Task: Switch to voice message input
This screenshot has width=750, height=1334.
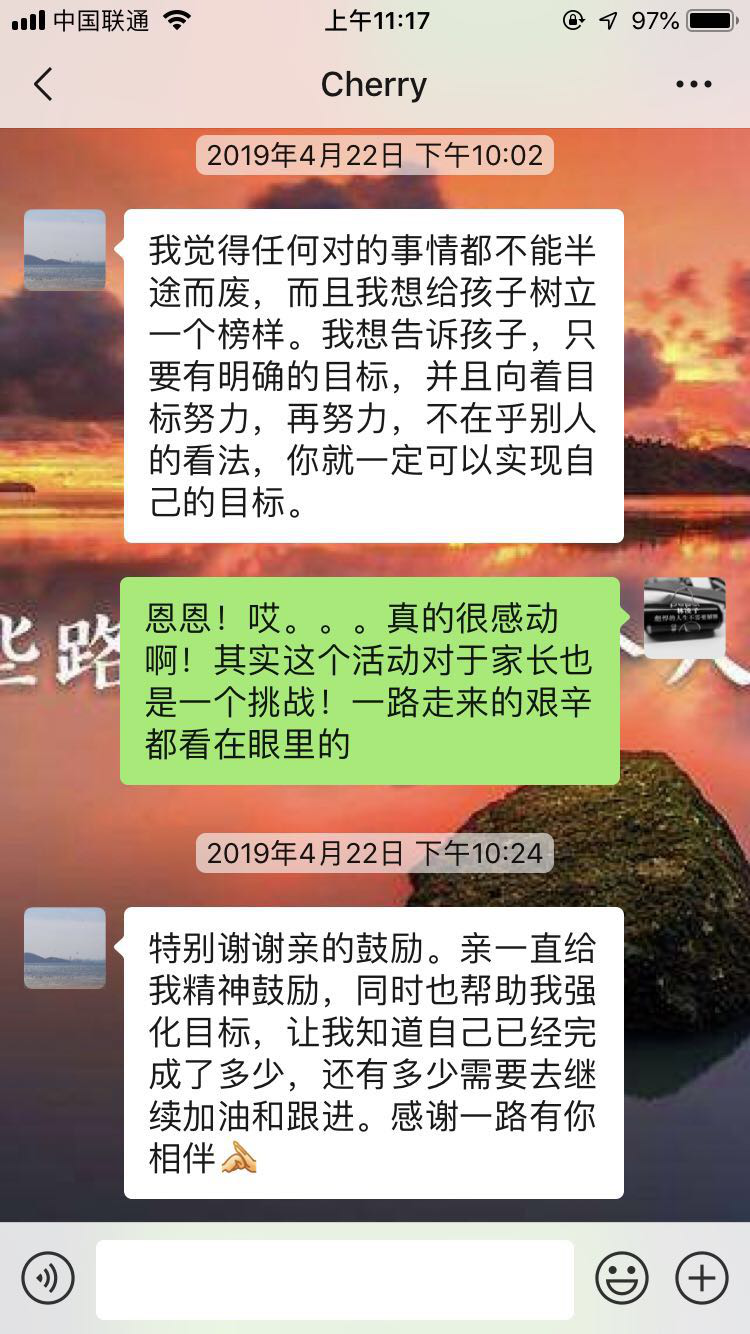Action: [x=48, y=1278]
